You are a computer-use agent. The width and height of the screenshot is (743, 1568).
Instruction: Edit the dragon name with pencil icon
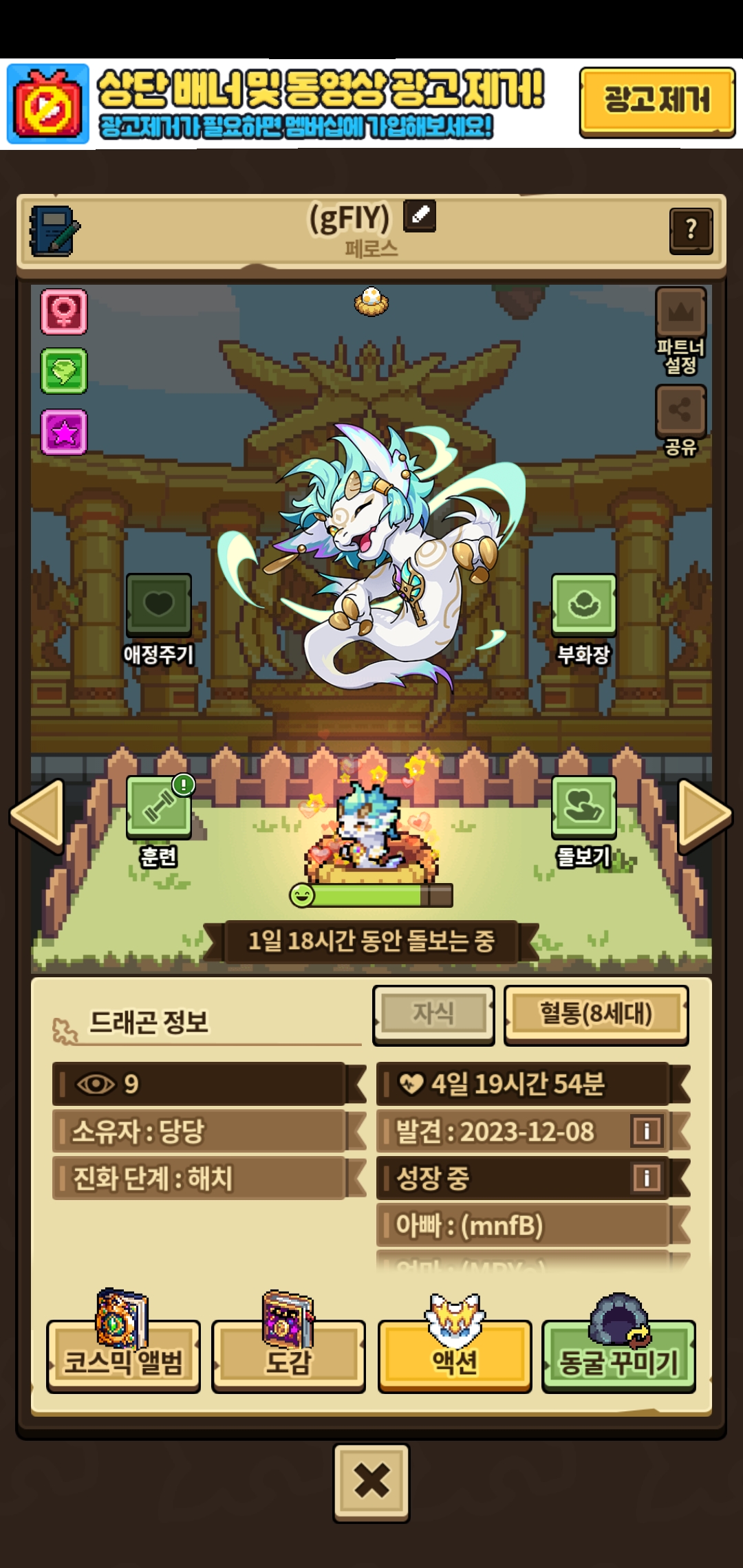[x=420, y=215]
